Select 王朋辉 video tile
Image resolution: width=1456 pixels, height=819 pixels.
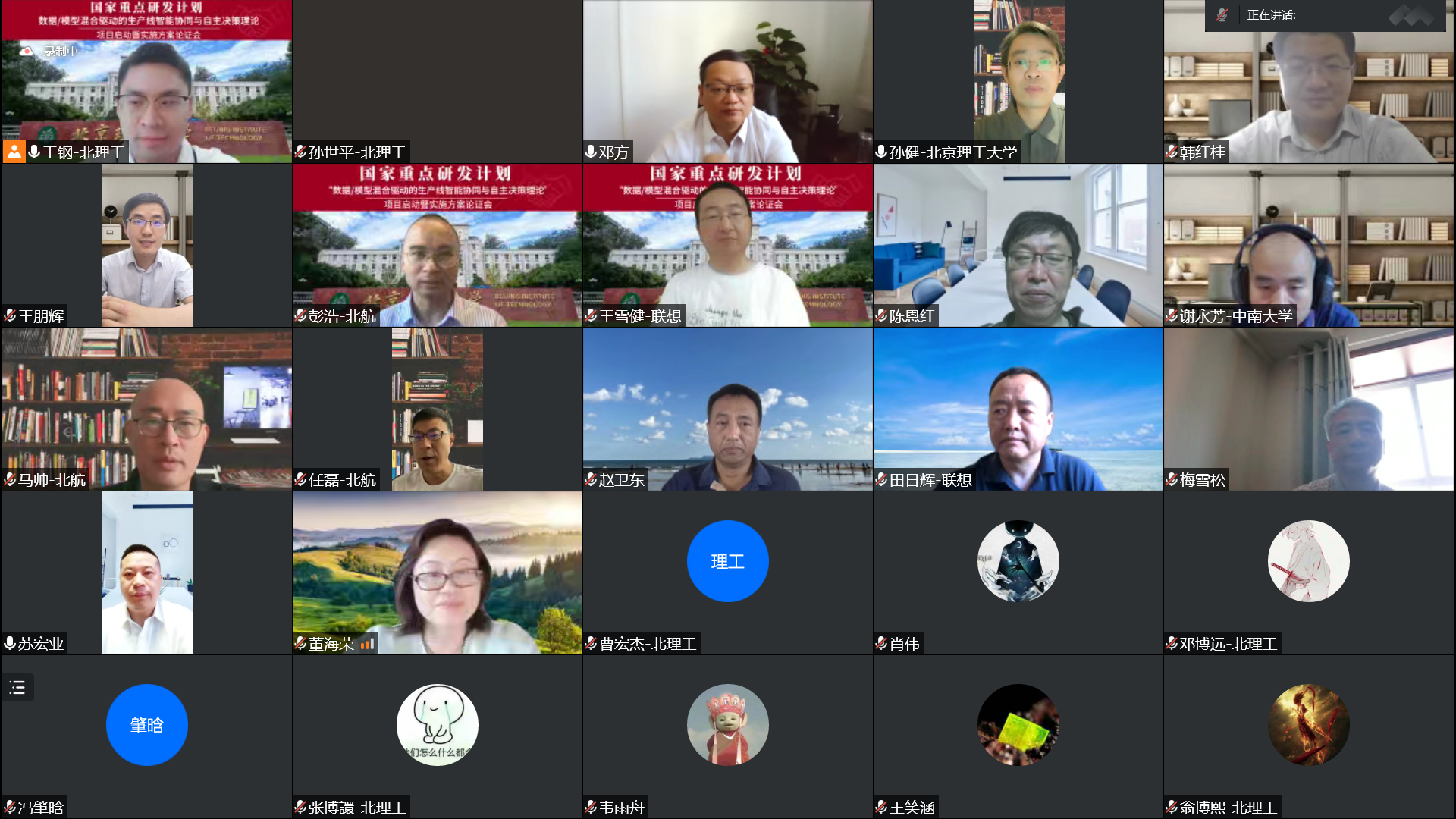click(x=146, y=246)
